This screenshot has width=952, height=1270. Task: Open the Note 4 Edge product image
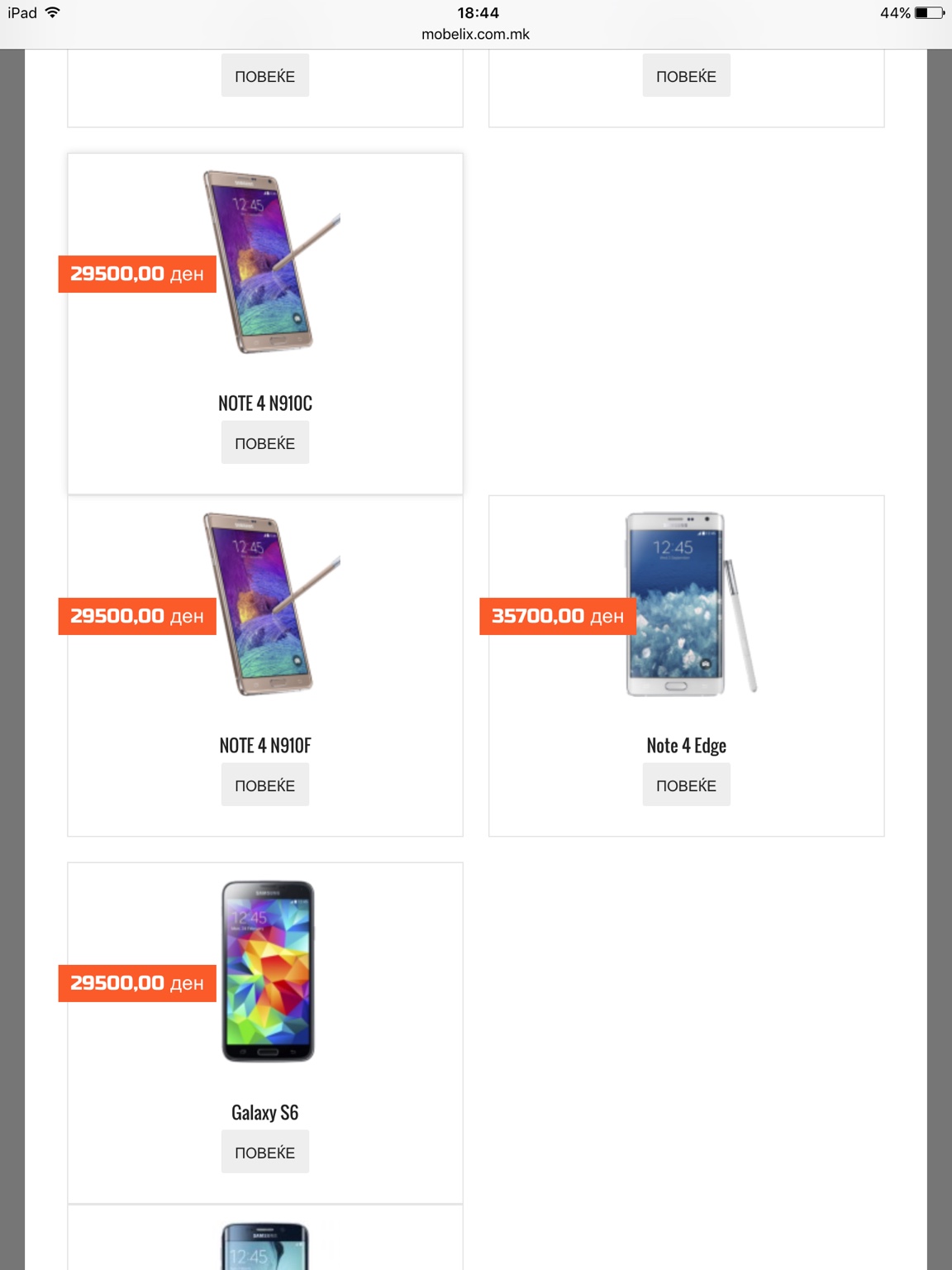point(688,604)
